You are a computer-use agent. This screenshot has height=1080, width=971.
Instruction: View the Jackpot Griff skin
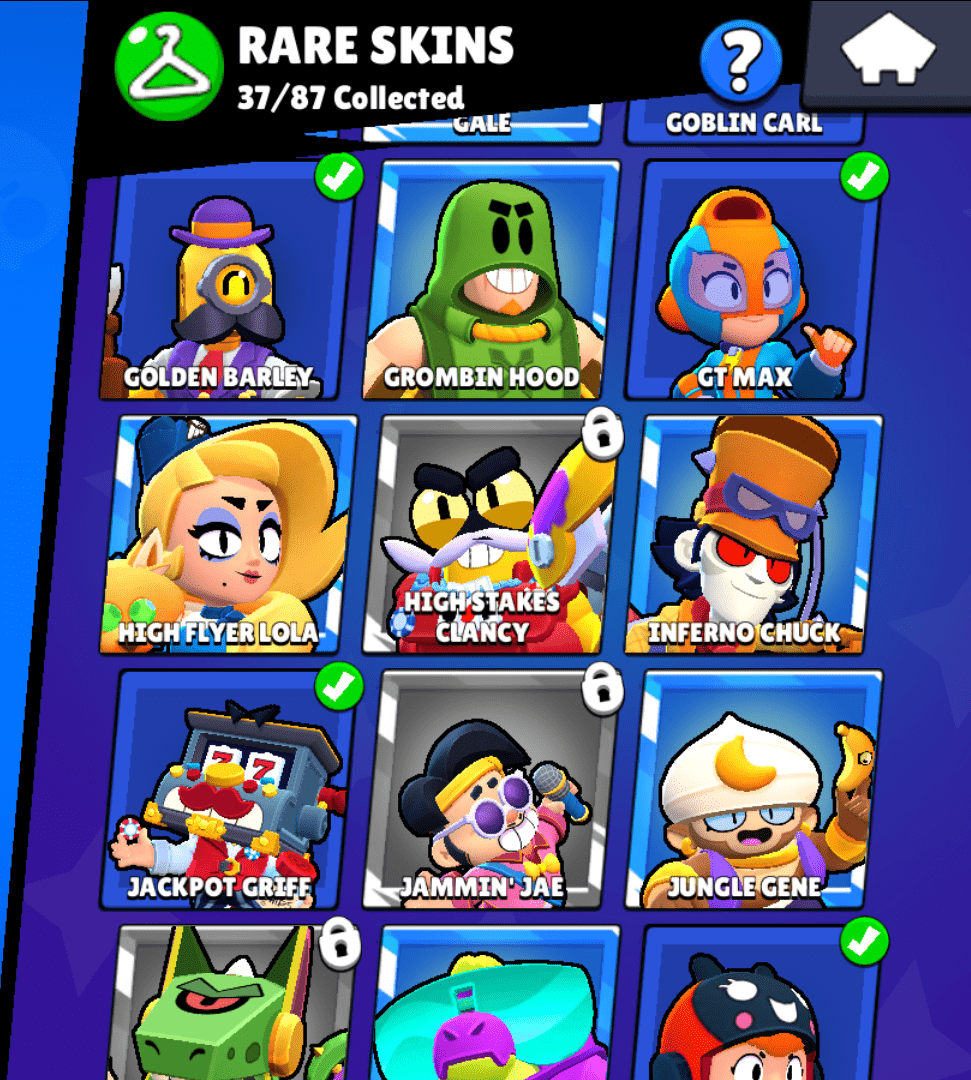[x=228, y=790]
